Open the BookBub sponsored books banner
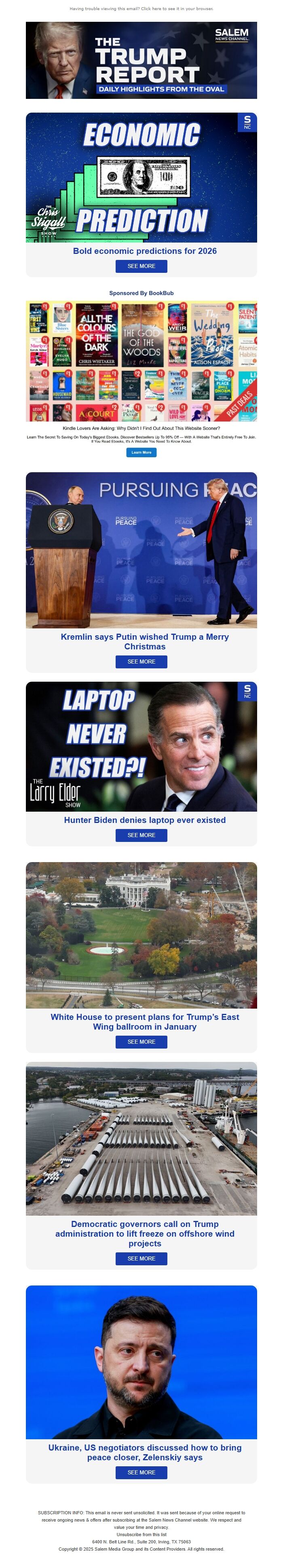This screenshot has width=283, height=1568. [x=141, y=361]
